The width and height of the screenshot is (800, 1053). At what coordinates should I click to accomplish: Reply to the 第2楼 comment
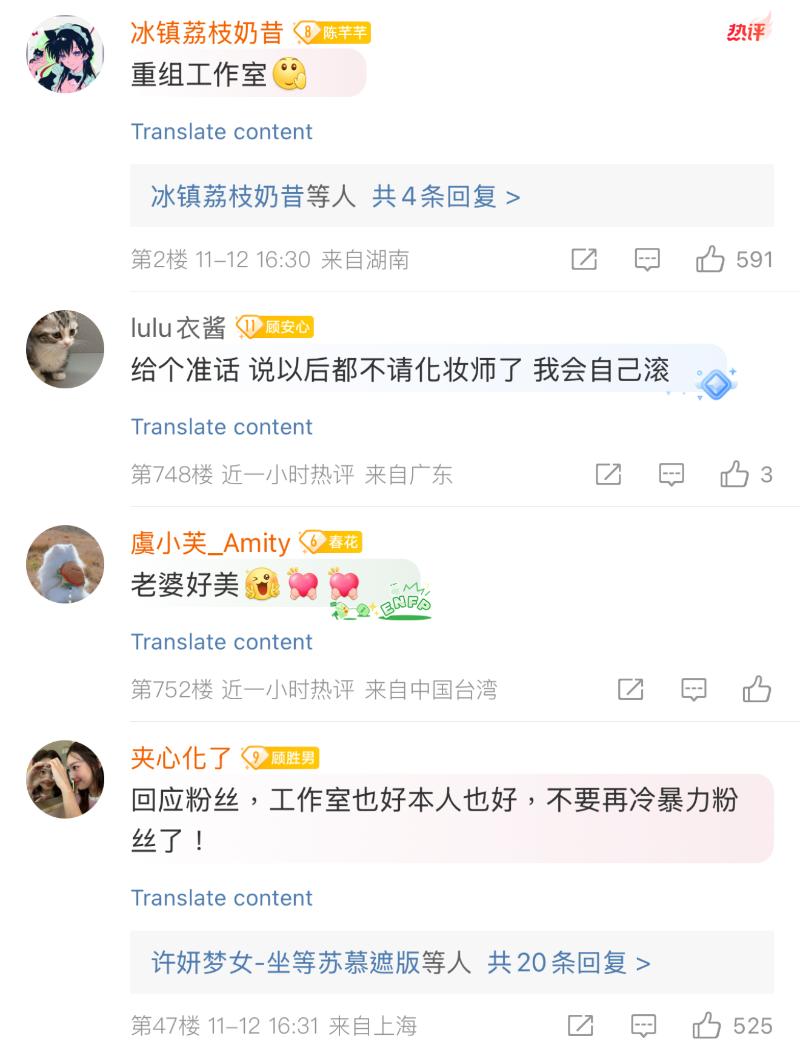pos(648,260)
